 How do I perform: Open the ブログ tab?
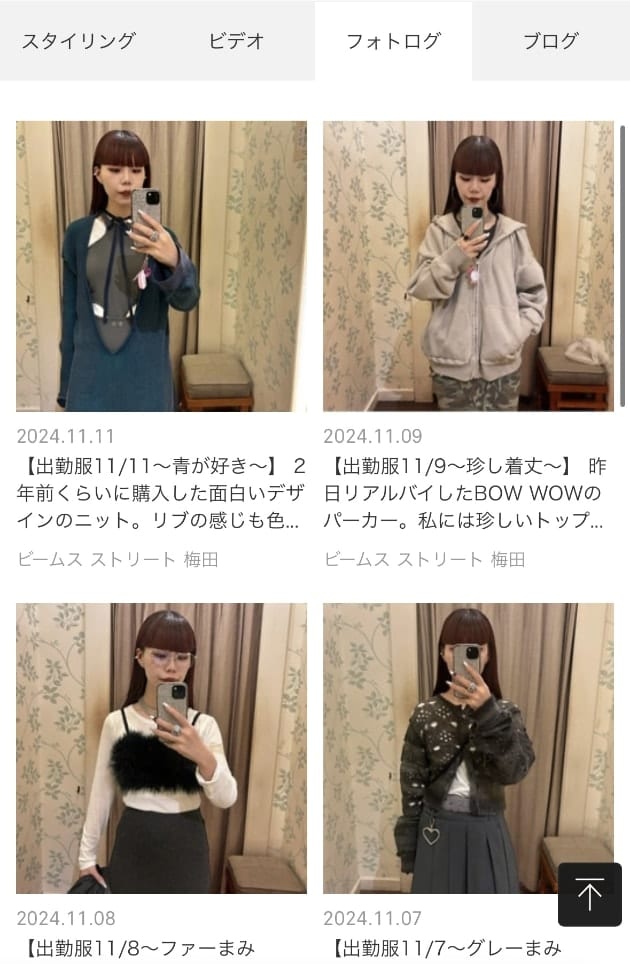(x=550, y=41)
